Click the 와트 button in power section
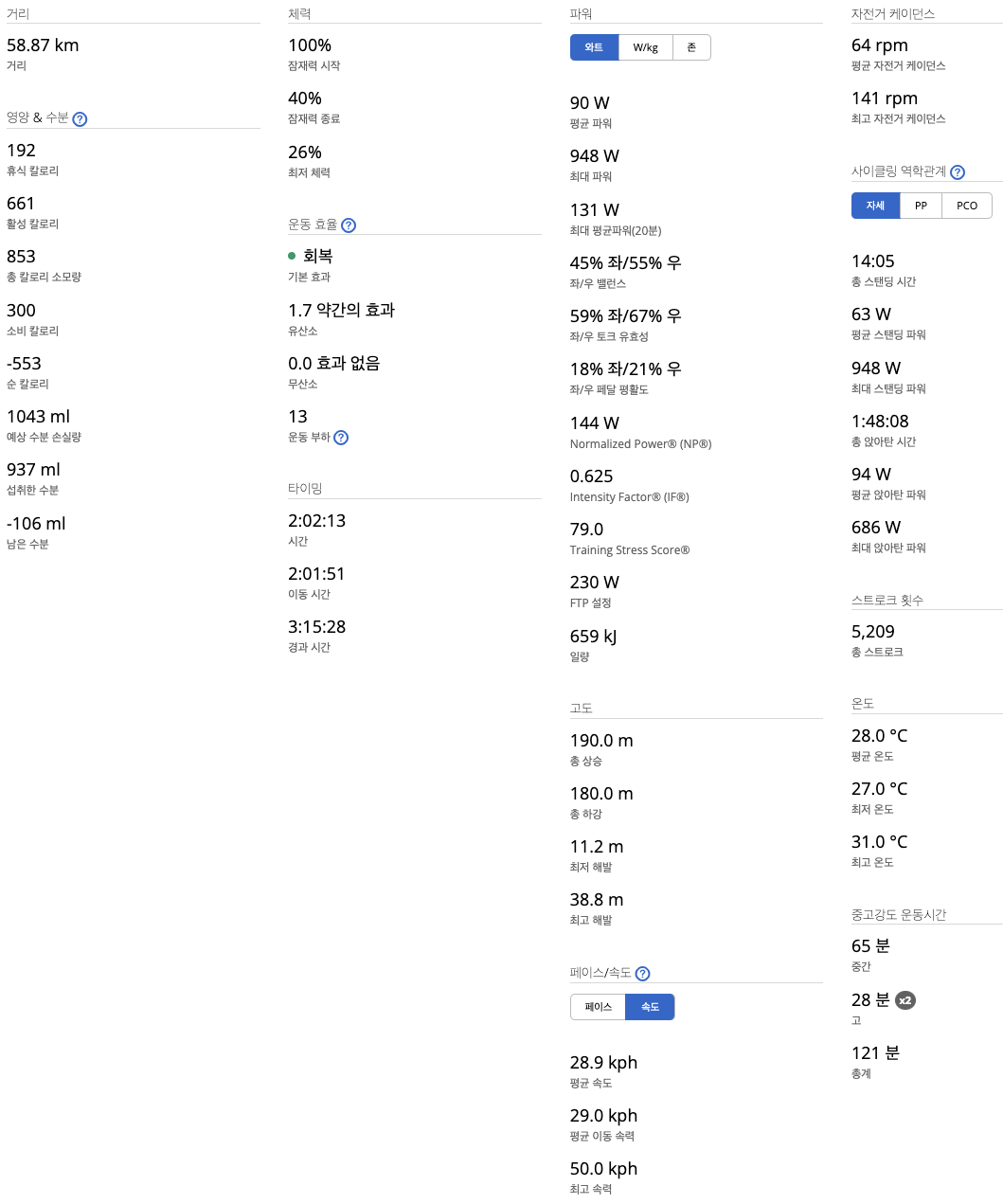Screen dimensions: 1003x1204 click(x=594, y=47)
